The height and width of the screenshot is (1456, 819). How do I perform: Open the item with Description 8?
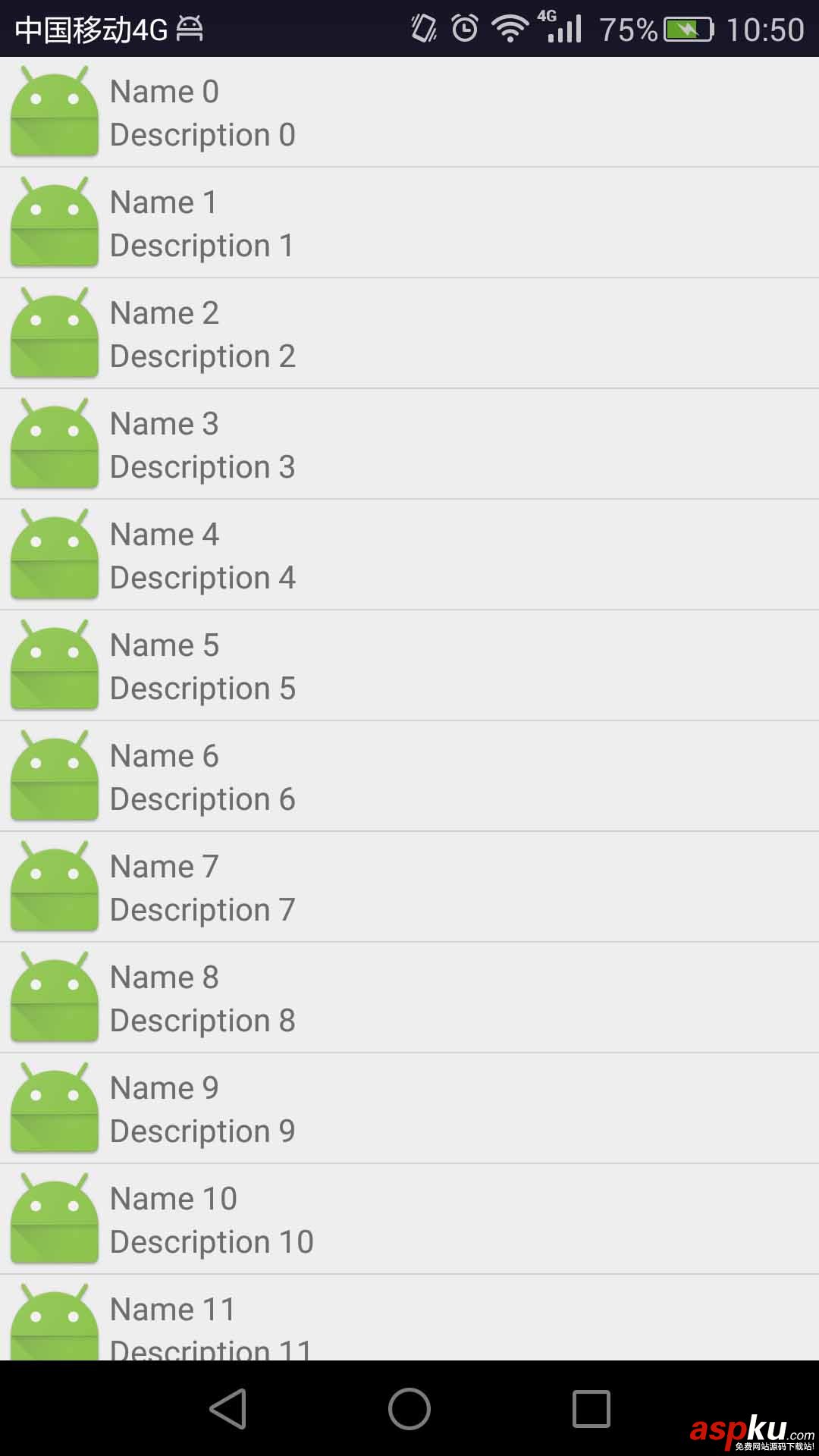click(x=409, y=998)
